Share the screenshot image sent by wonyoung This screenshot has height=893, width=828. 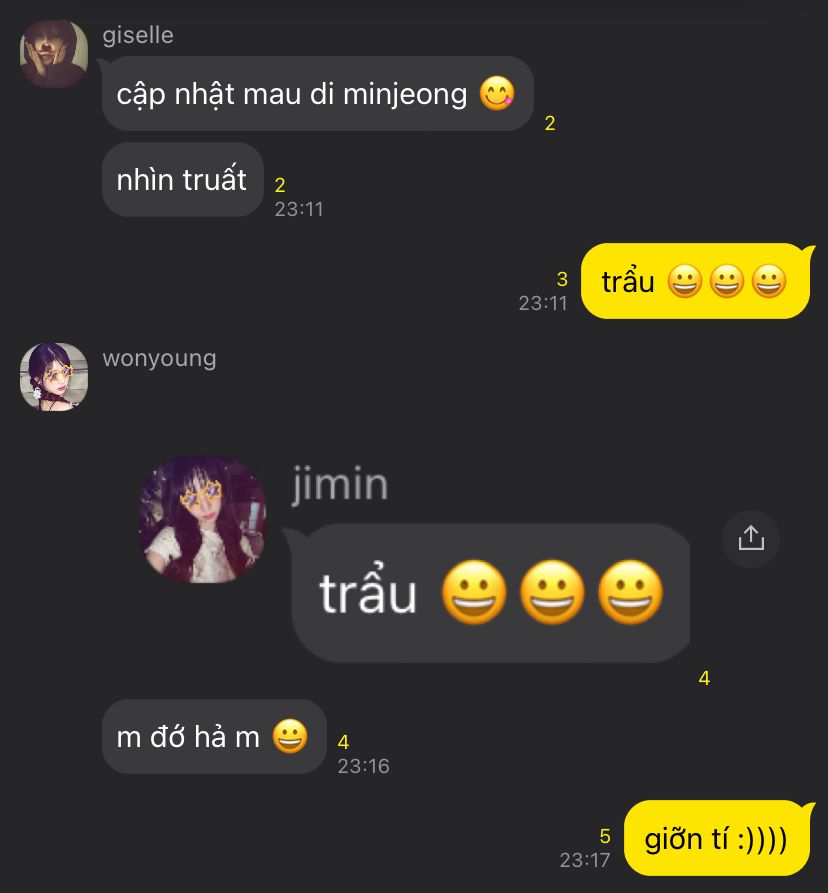pyautogui.click(x=750, y=539)
